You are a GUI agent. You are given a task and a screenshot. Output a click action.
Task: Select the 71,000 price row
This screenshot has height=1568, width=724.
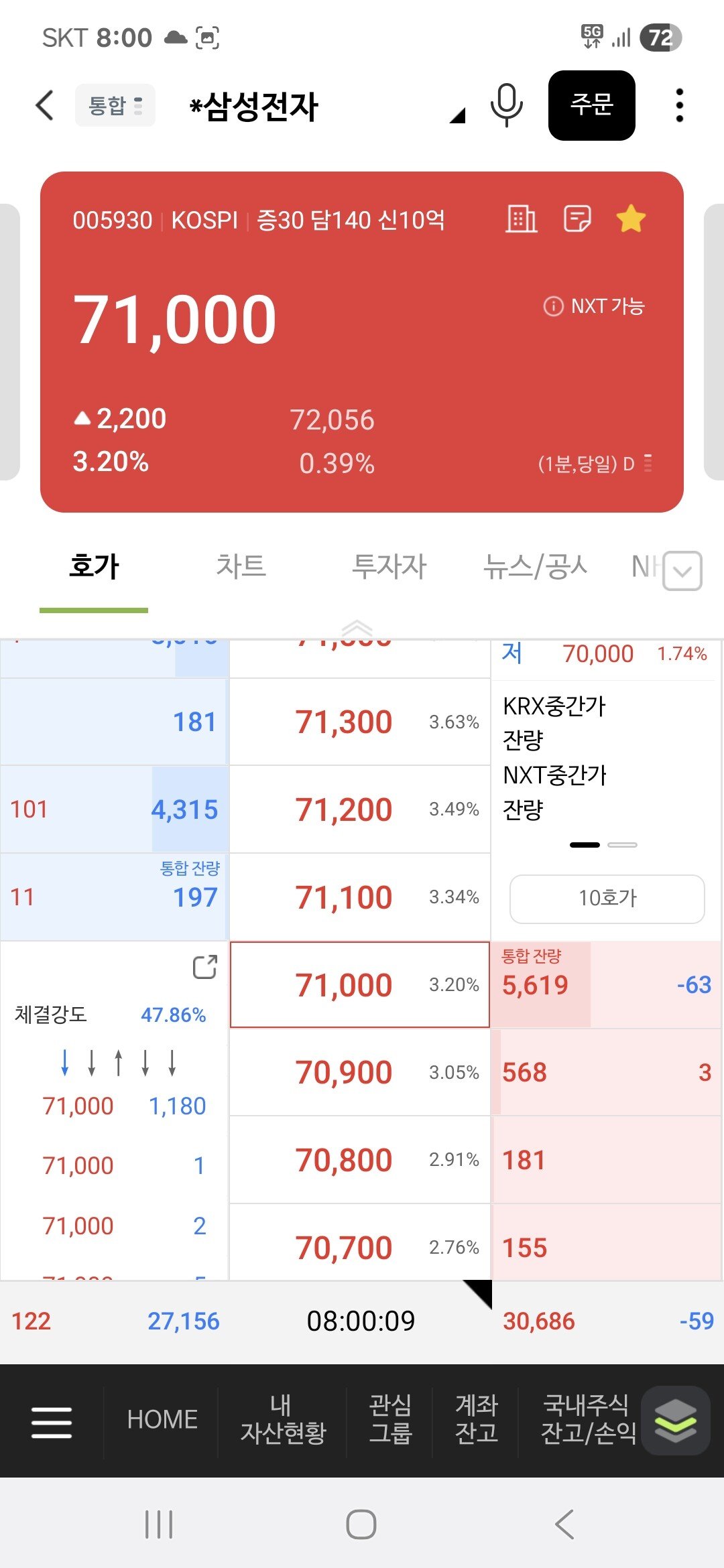pos(360,984)
